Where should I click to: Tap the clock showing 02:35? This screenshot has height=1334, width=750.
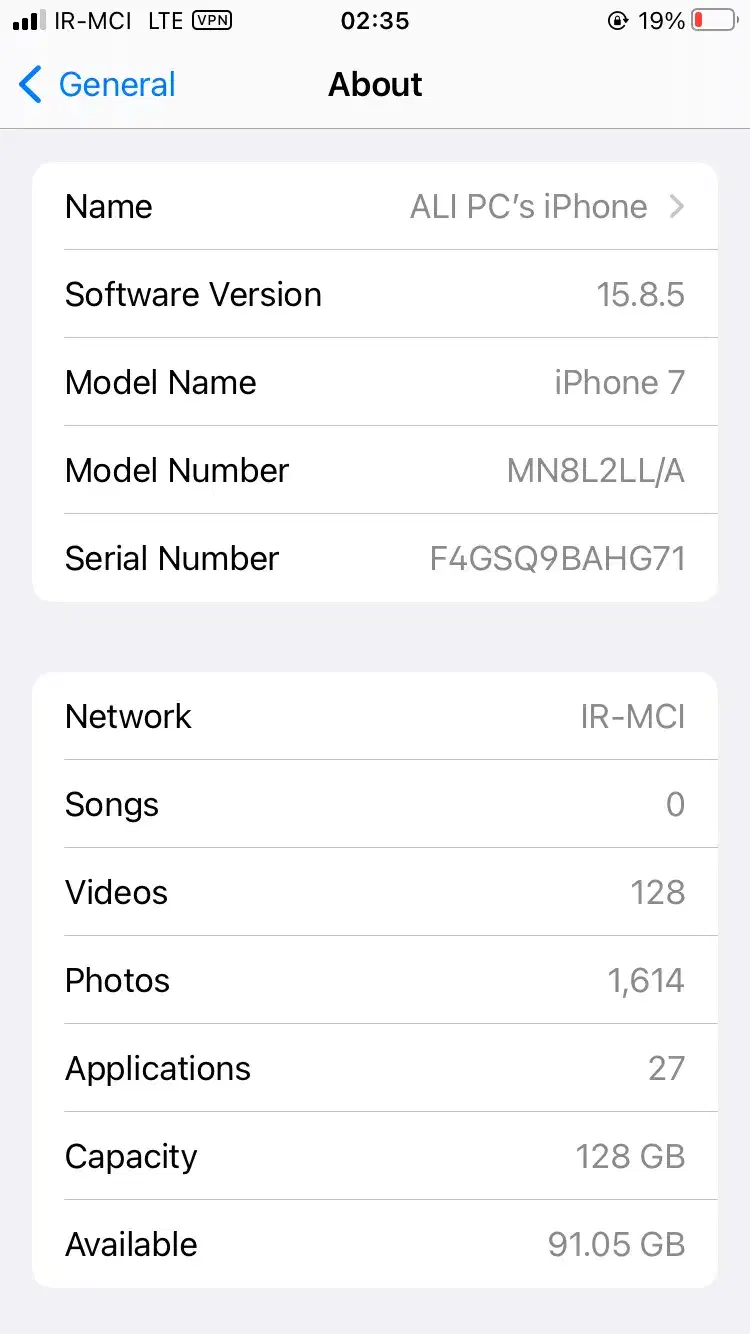375,21
